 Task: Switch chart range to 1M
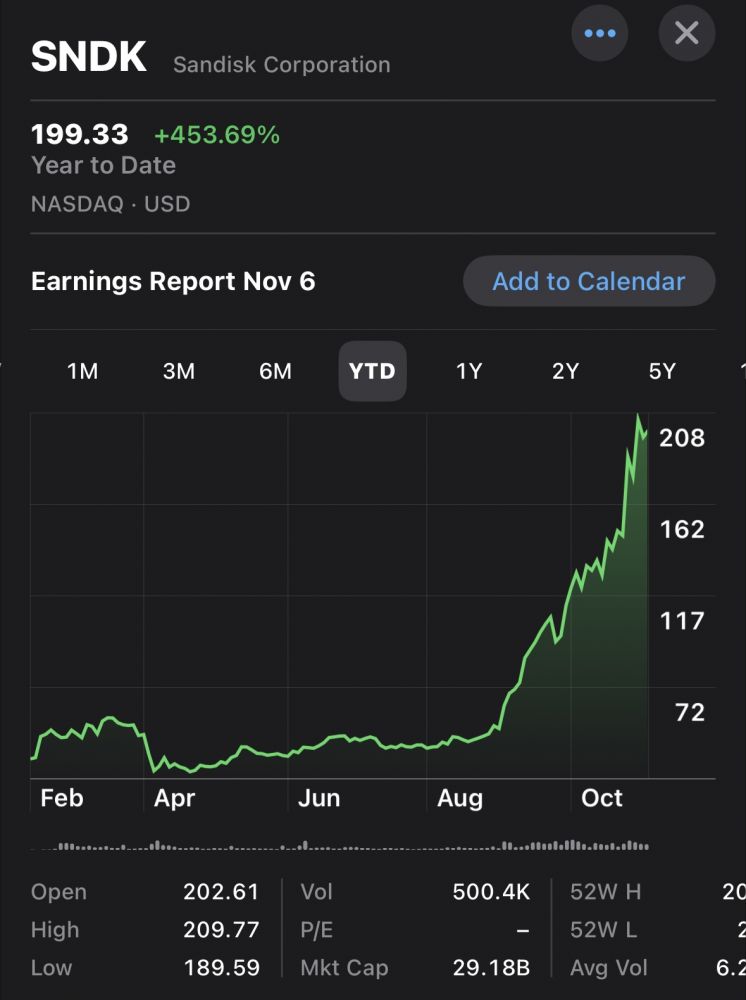pos(83,371)
